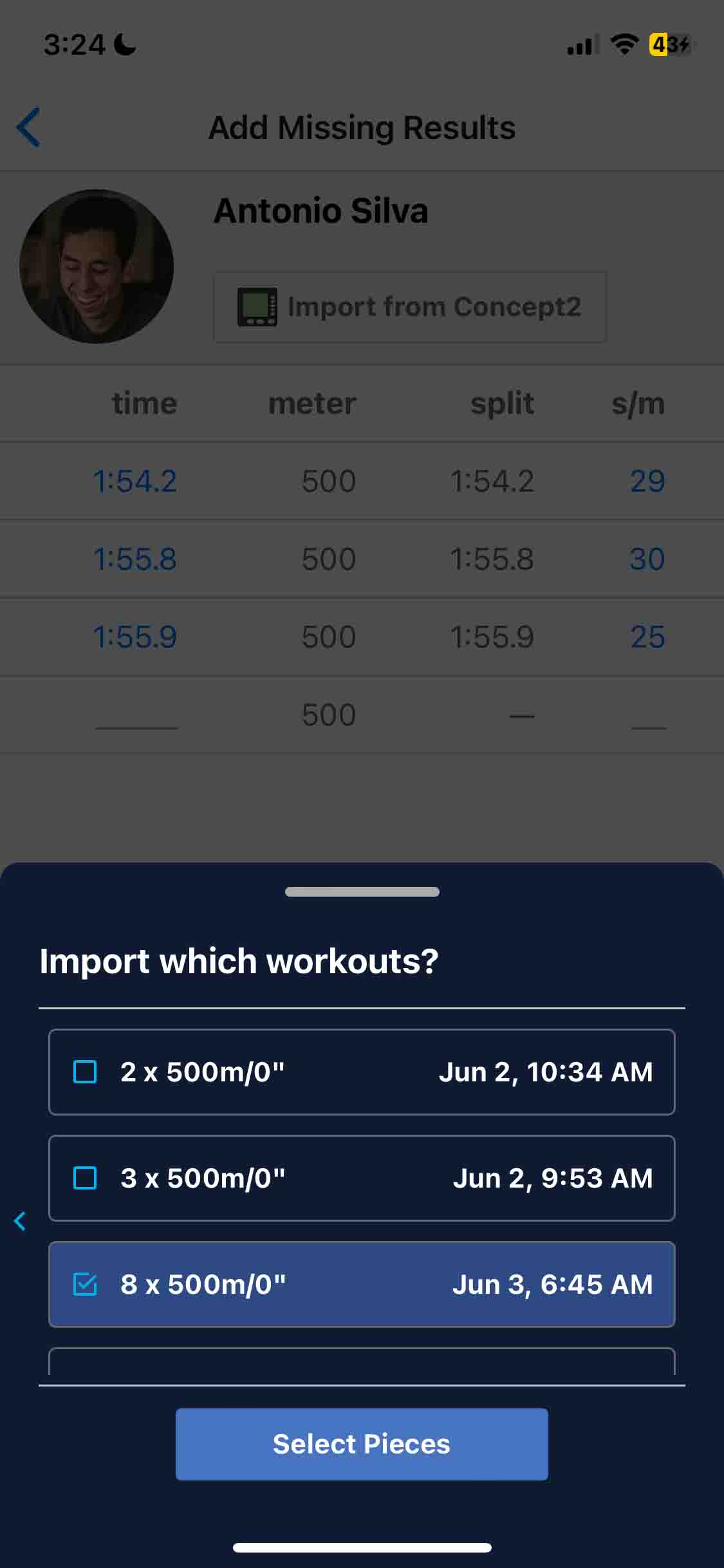This screenshot has height=1568, width=724.
Task: Uncheck the 8 x 500m workout from Jun 3
Action: pos(86,1285)
